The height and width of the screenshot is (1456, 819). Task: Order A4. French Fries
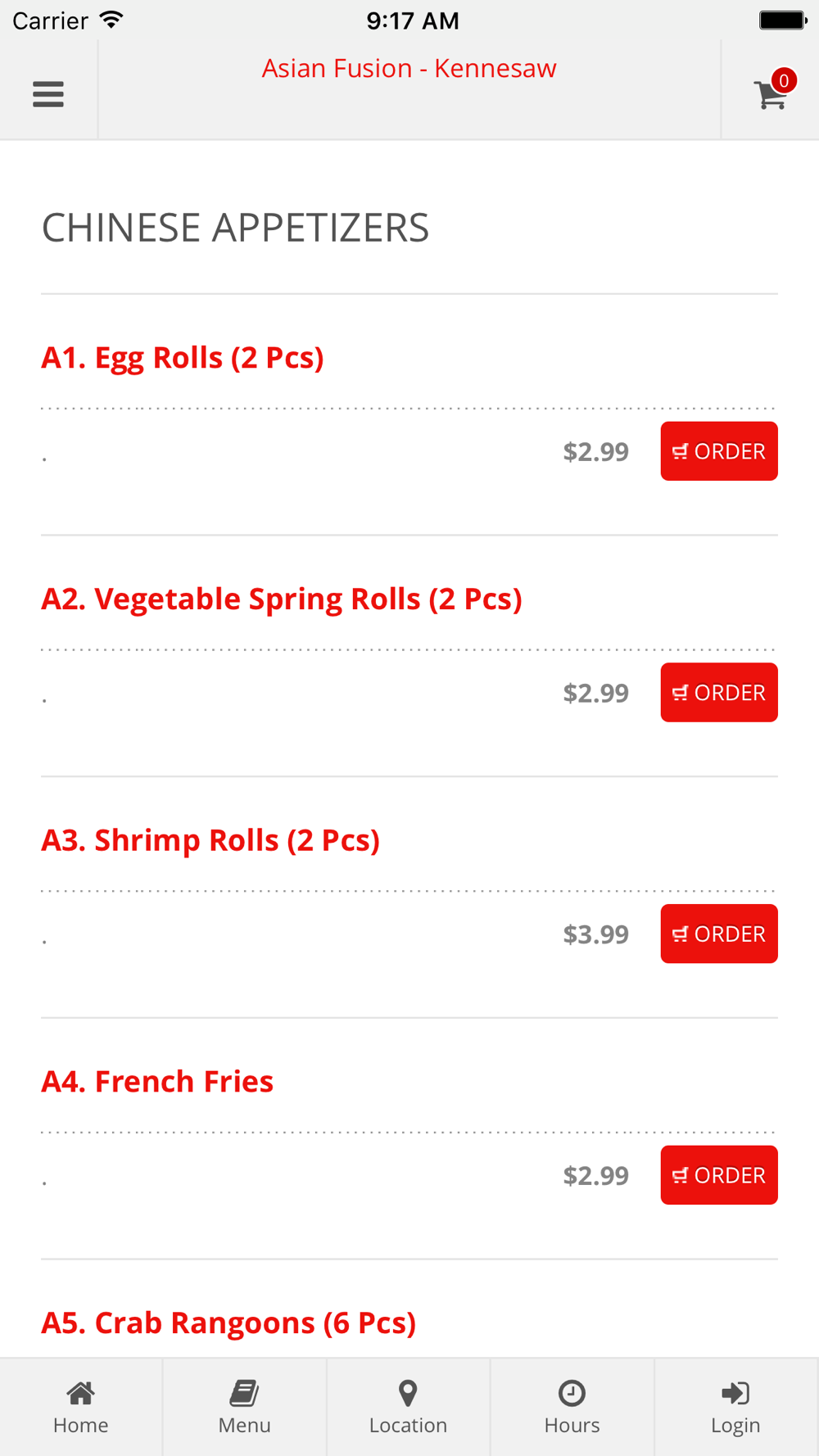coord(719,1175)
